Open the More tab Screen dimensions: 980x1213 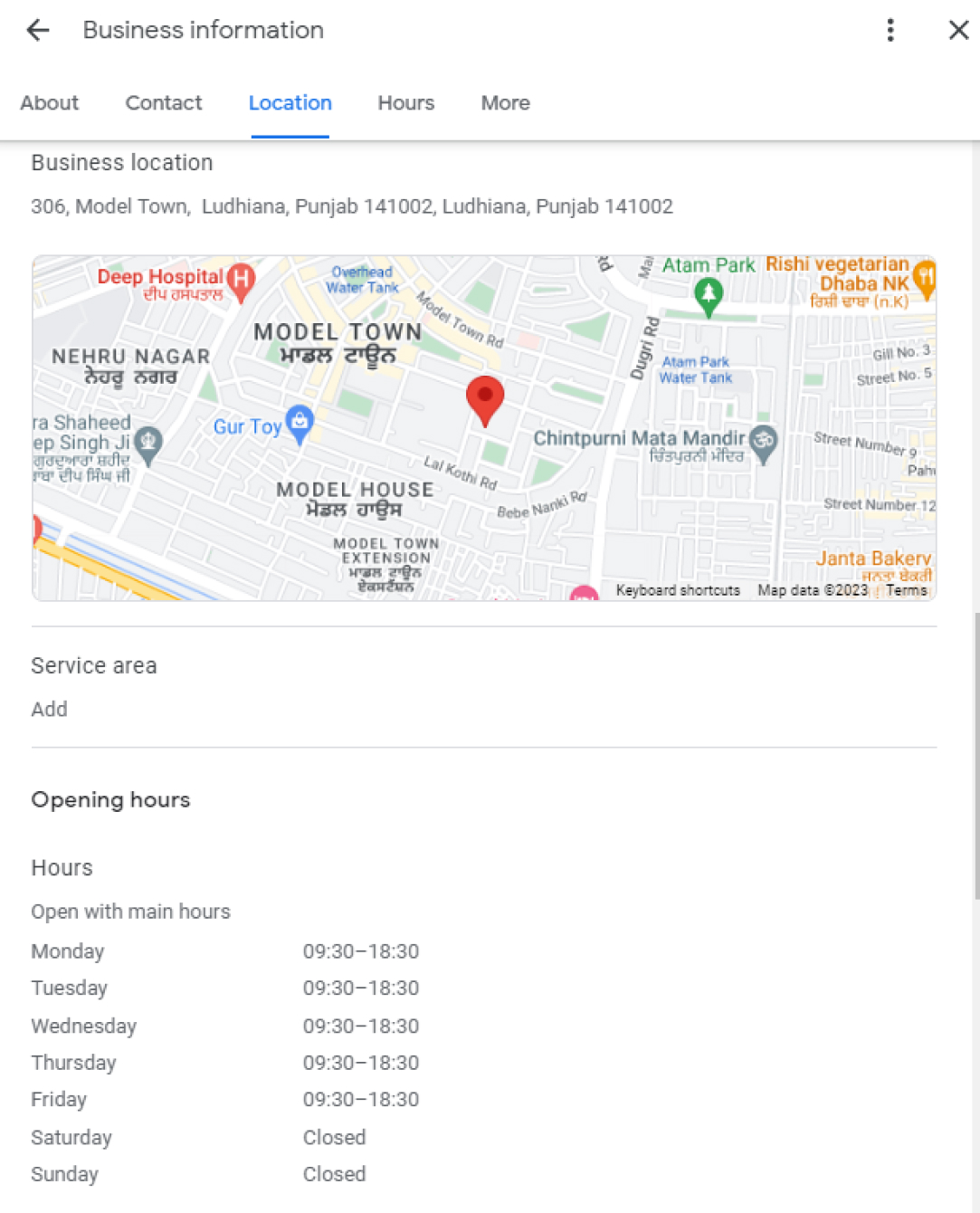click(505, 103)
